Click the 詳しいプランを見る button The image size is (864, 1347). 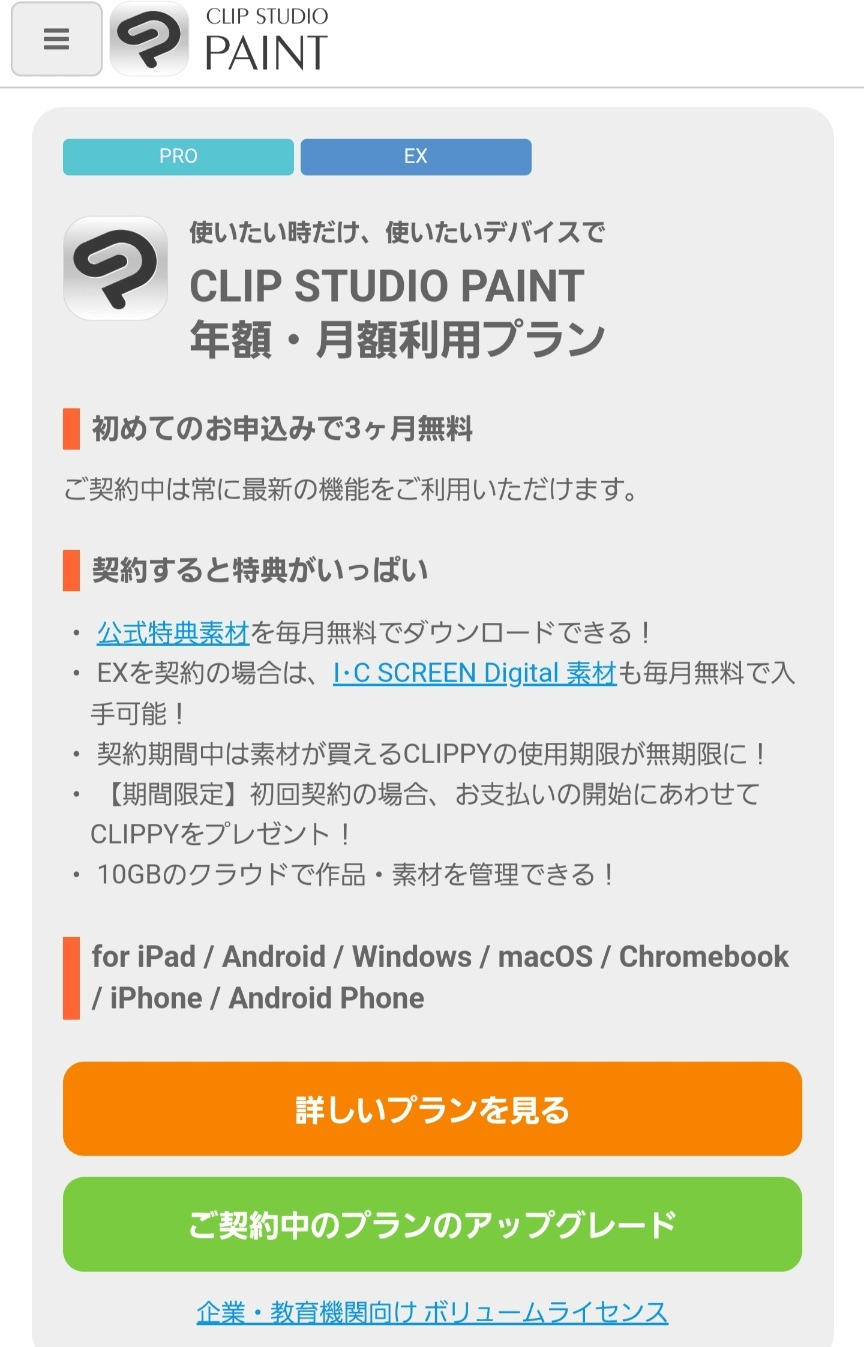click(x=432, y=1108)
